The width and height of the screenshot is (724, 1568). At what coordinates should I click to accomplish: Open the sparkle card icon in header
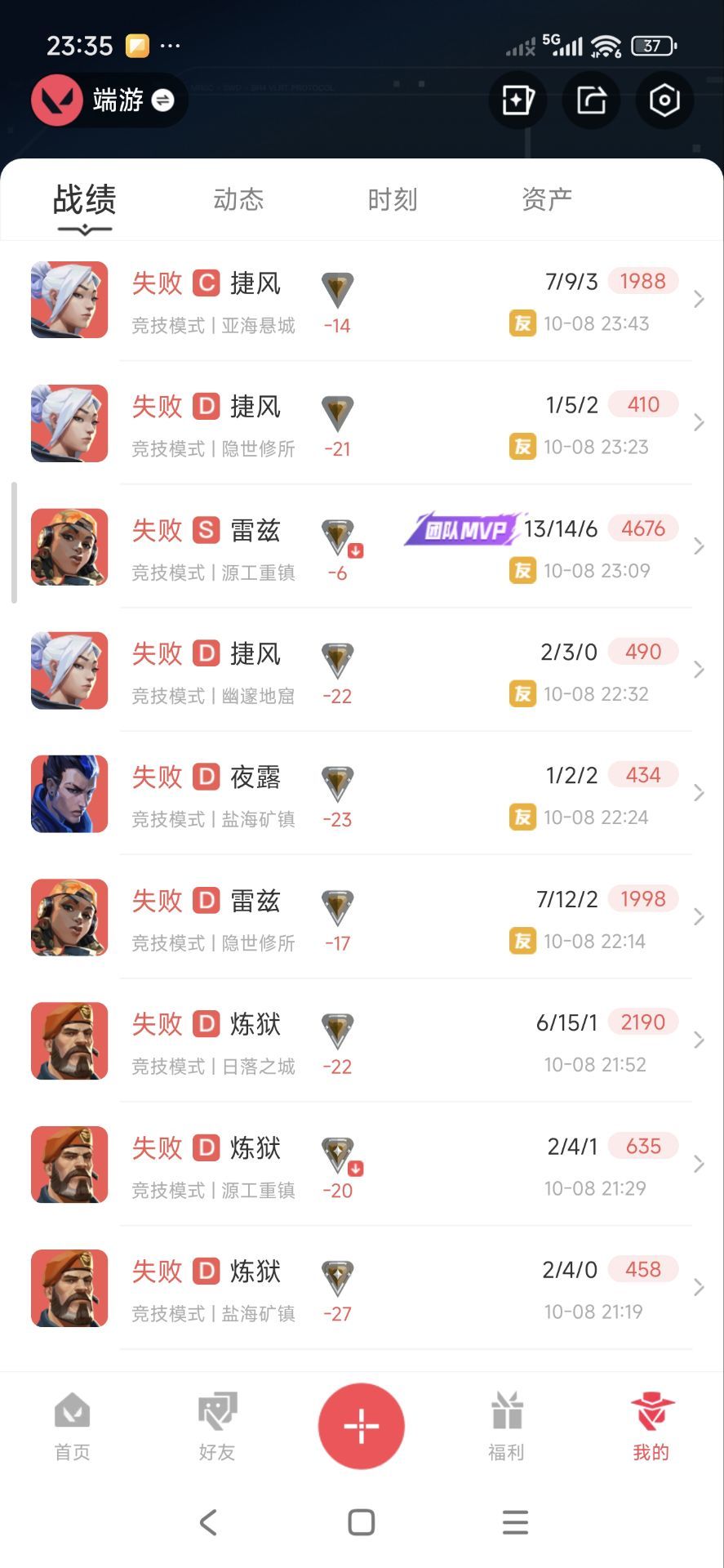[x=517, y=100]
